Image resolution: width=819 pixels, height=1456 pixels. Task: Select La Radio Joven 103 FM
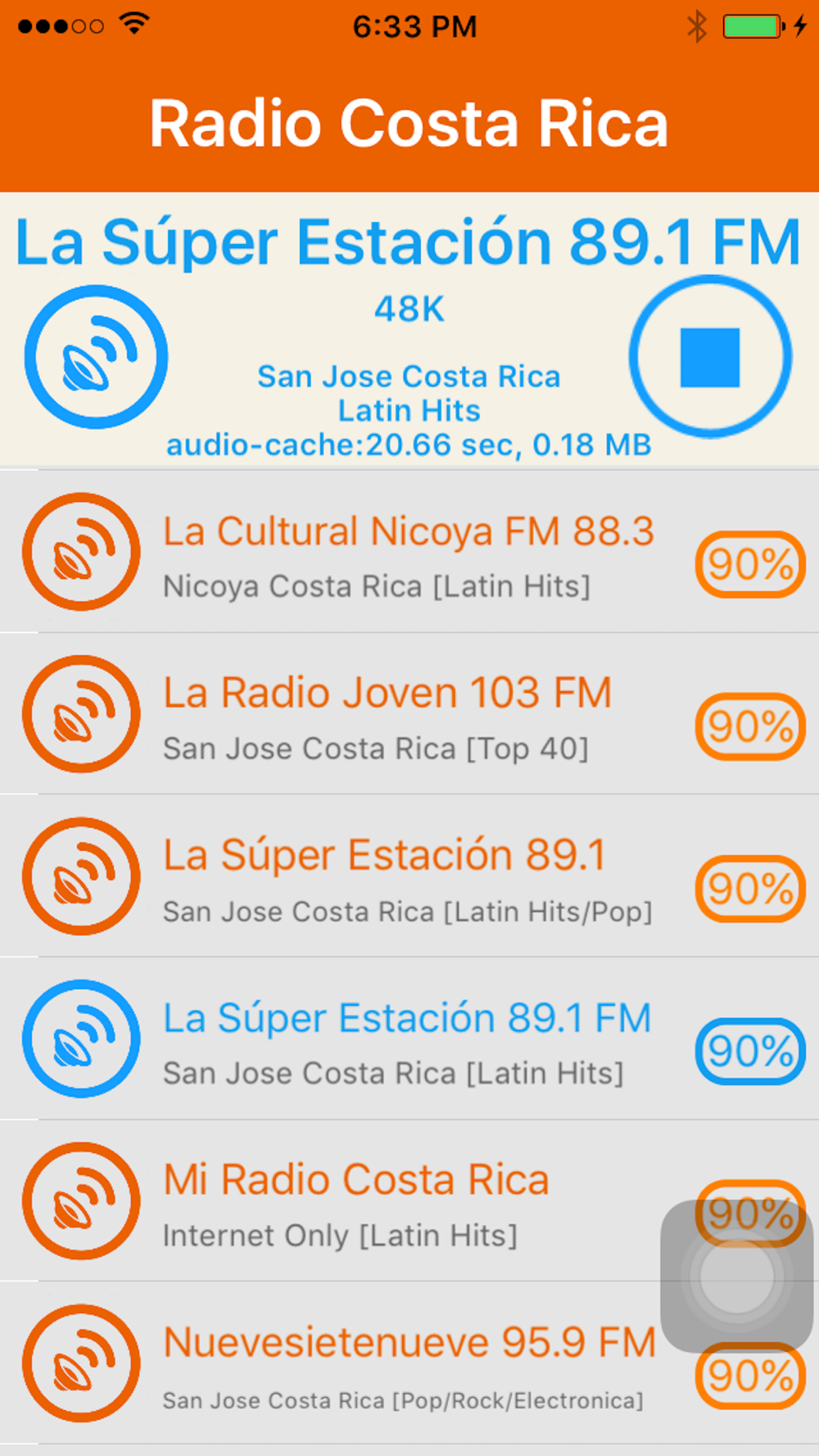(x=409, y=713)
